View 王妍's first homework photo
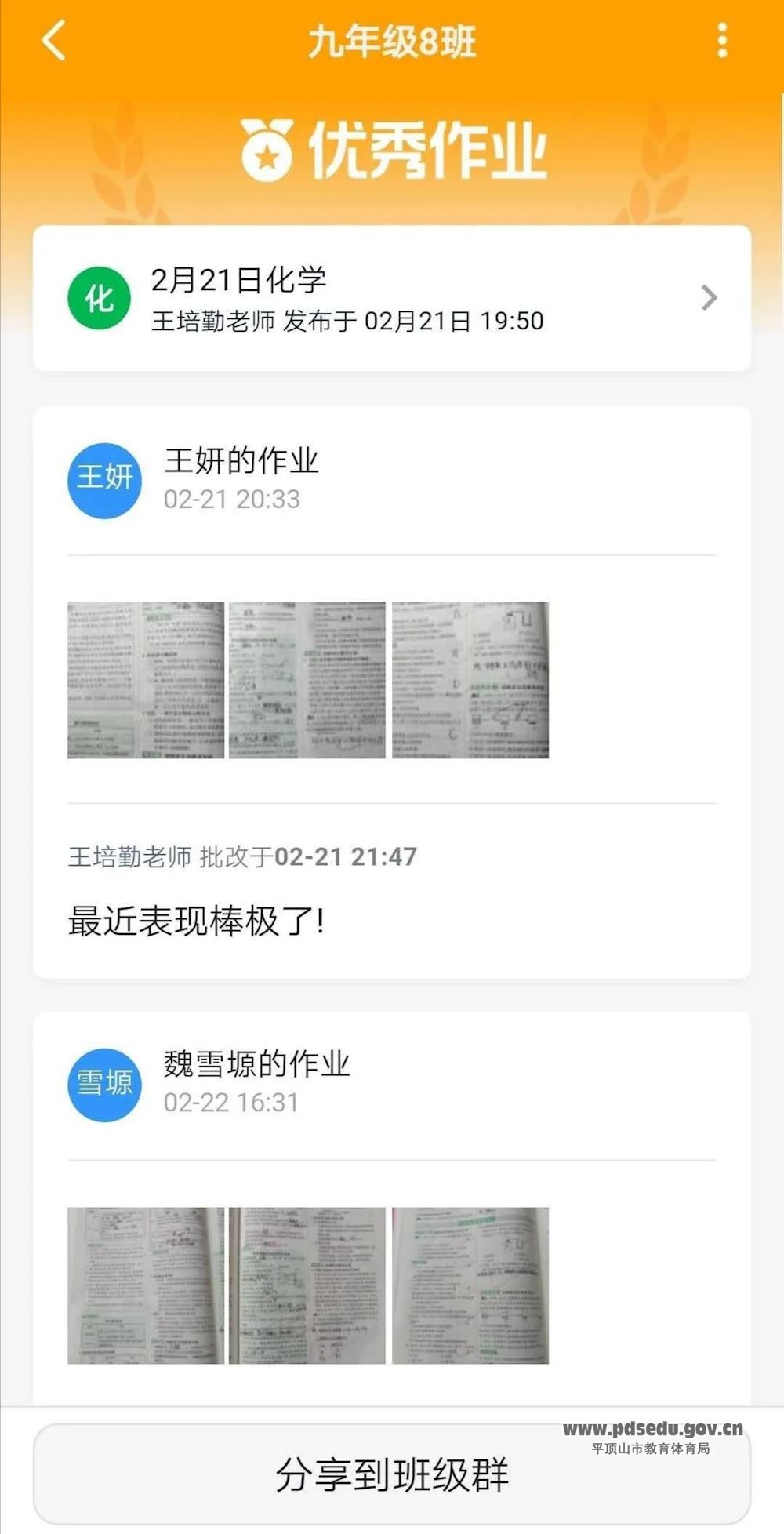Image resolution: width=784 pixels, height=1534 pixels. (146, 680)
